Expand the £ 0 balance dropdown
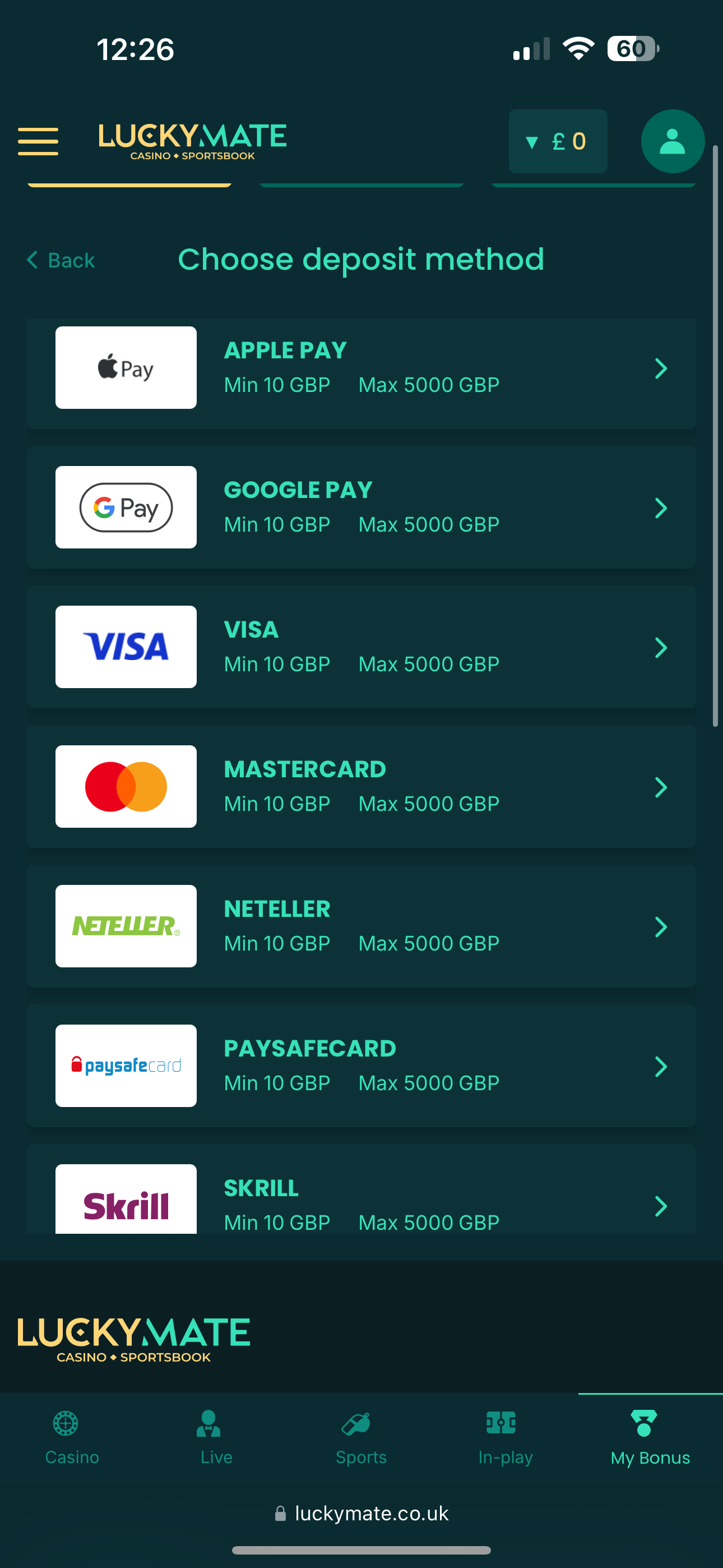This screenshot has height=1568, width=723. point(558,141)
